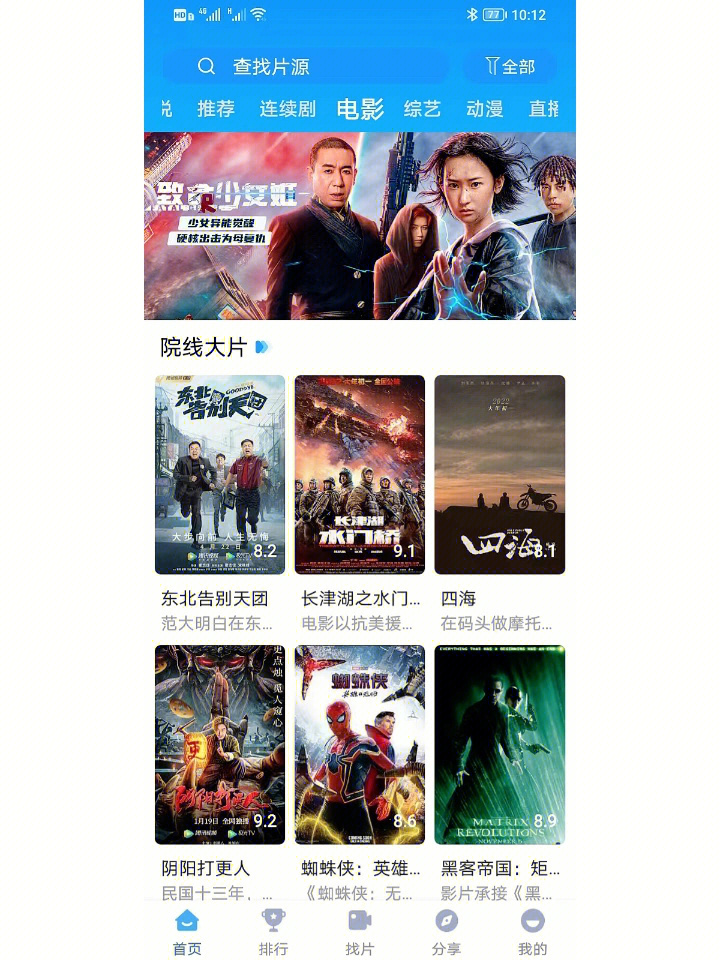Switch to the 综艺 tab
The height and width of the screenshot is (960, 720).
point(422,109)
